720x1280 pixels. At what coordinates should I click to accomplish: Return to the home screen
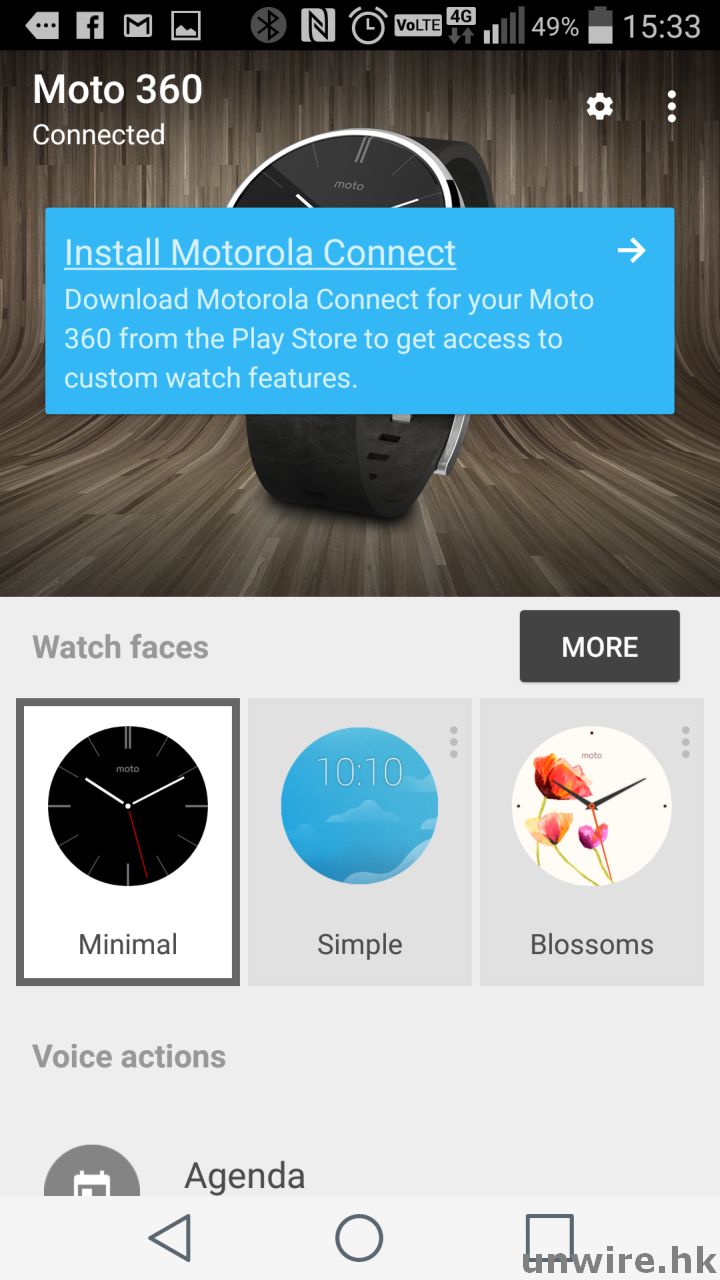tap(359, 1238)
